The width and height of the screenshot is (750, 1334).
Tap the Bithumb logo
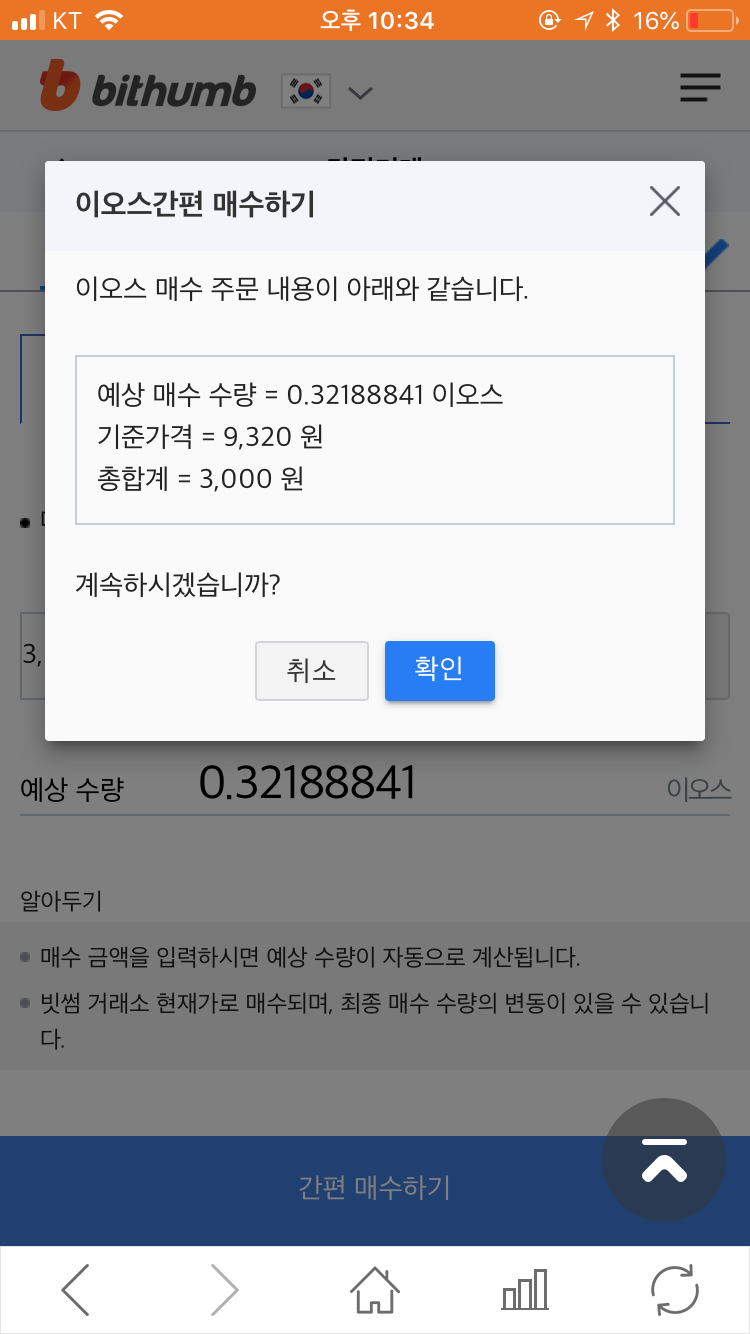tap(143, 89)
